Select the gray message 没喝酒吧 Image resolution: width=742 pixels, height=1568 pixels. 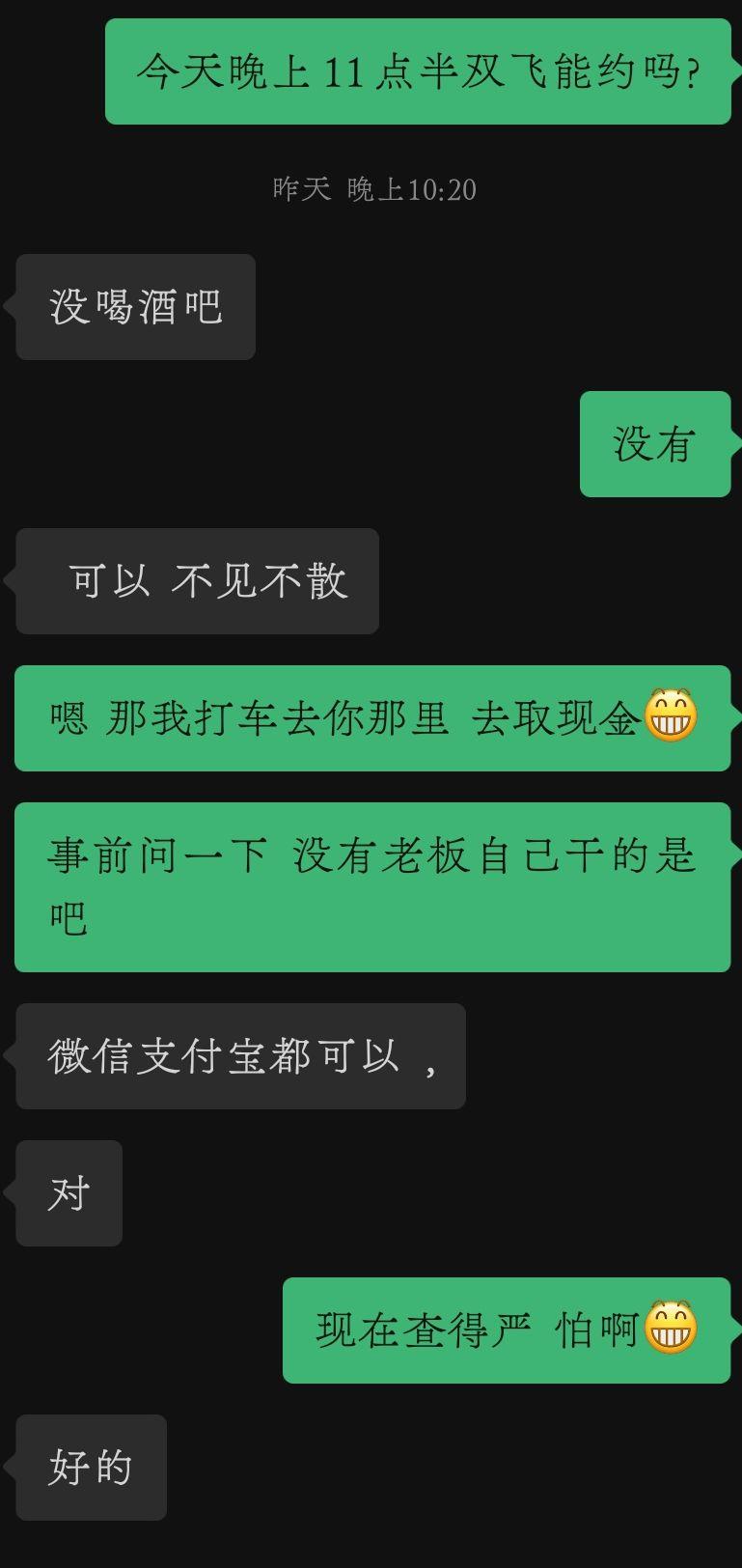click(x=135, y=306)
